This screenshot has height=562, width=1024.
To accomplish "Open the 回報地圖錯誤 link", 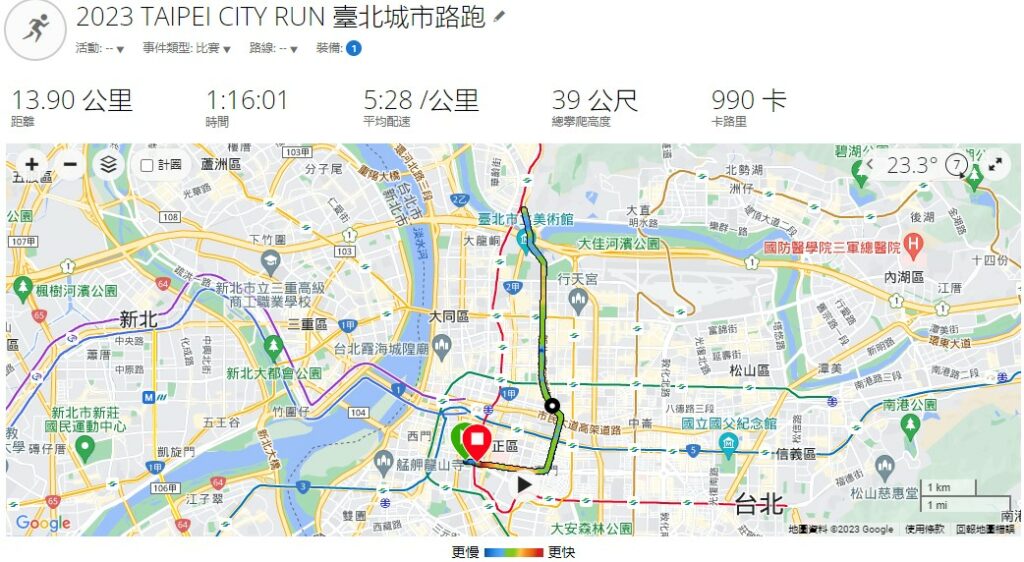I will (987, 528).
